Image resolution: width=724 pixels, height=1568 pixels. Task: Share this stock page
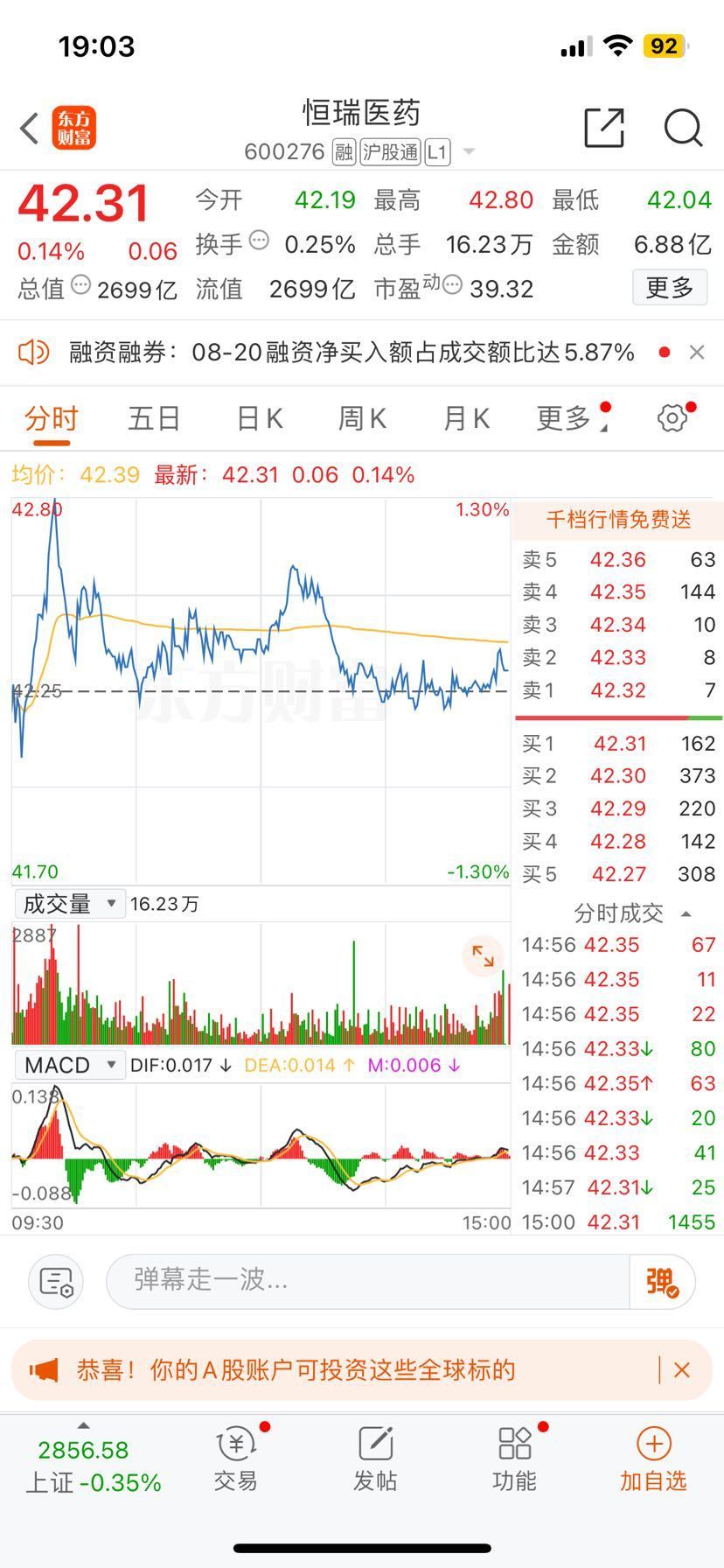[604, 129]
